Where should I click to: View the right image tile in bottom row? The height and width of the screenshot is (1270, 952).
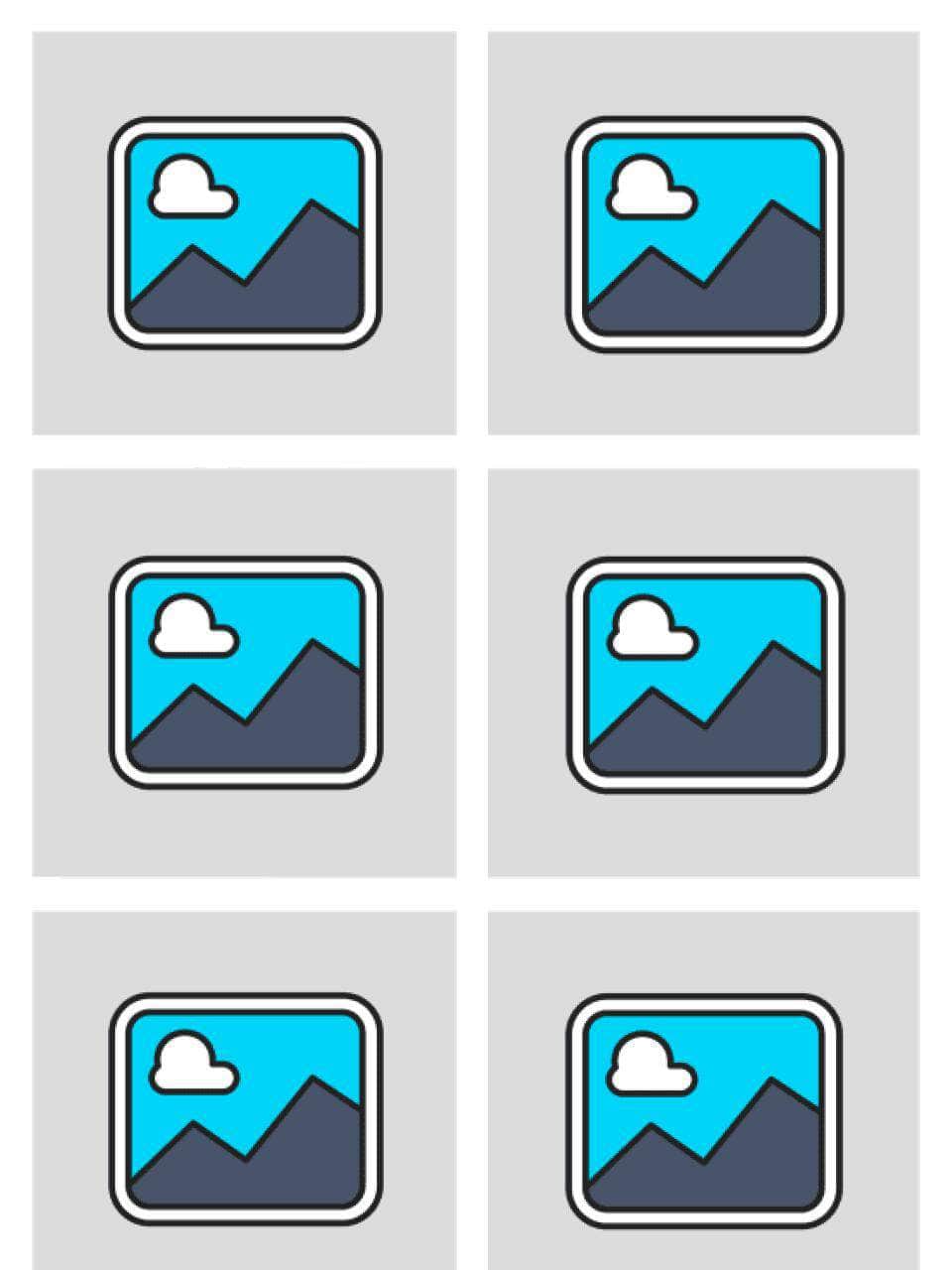tap(703, 1111)
